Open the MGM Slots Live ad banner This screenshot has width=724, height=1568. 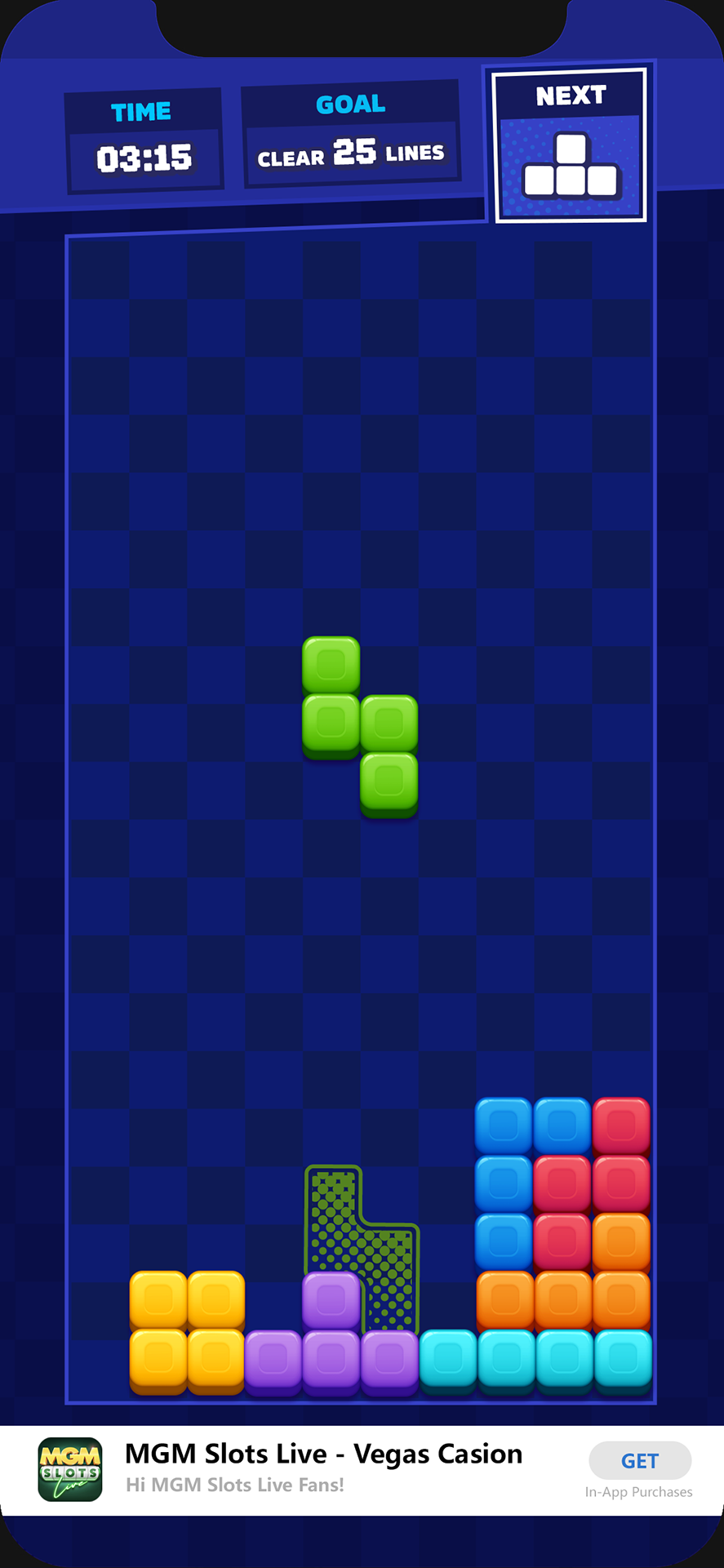click(x=323, y=1468)
